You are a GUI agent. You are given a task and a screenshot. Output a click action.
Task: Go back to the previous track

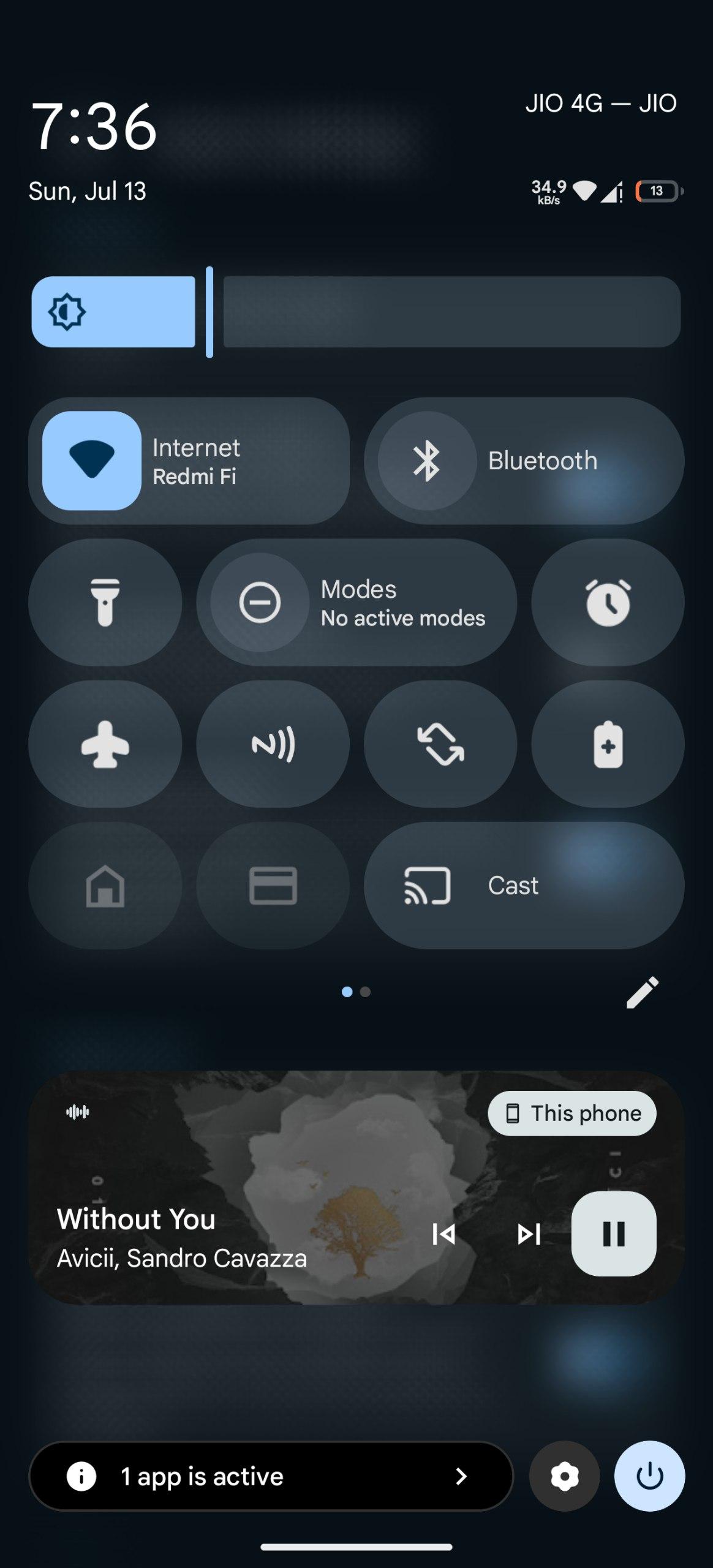coord(443,1234)
